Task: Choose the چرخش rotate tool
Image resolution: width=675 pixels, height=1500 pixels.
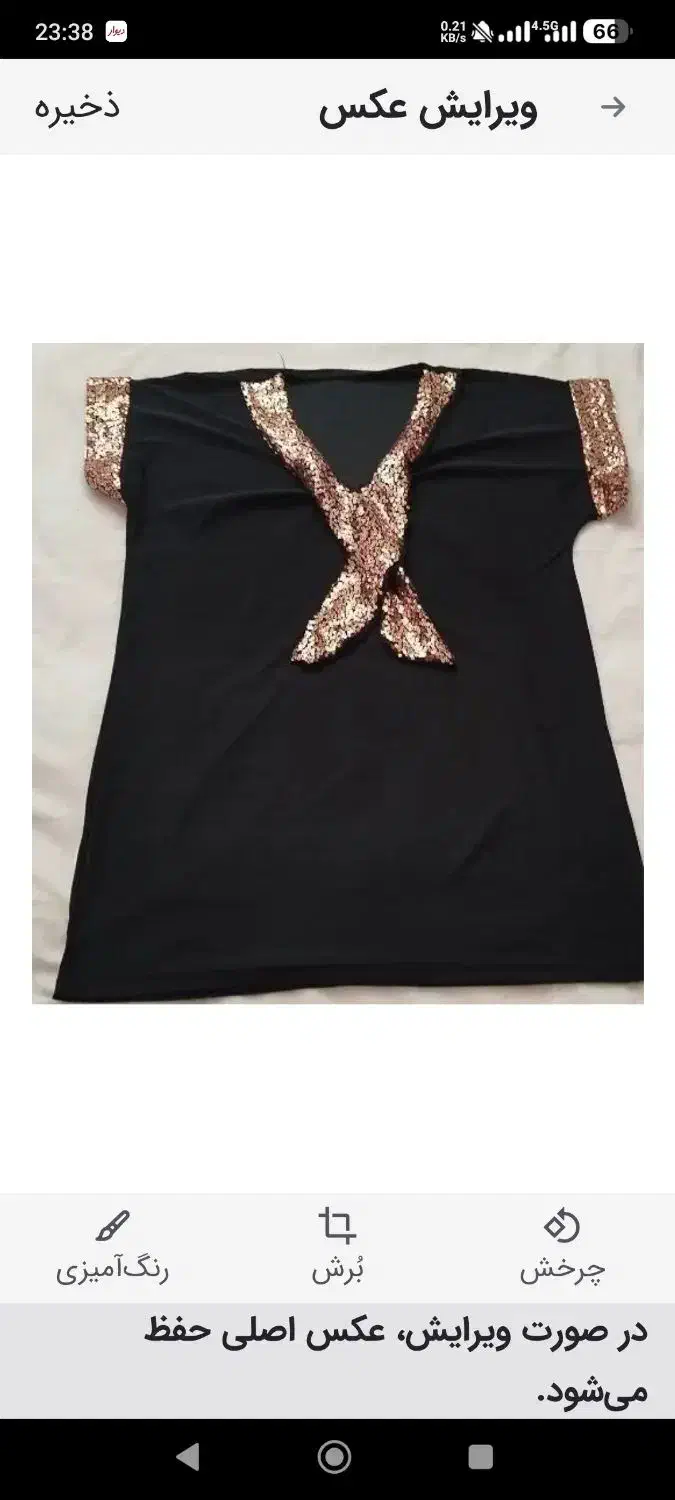Action: tap(562, 1247)
